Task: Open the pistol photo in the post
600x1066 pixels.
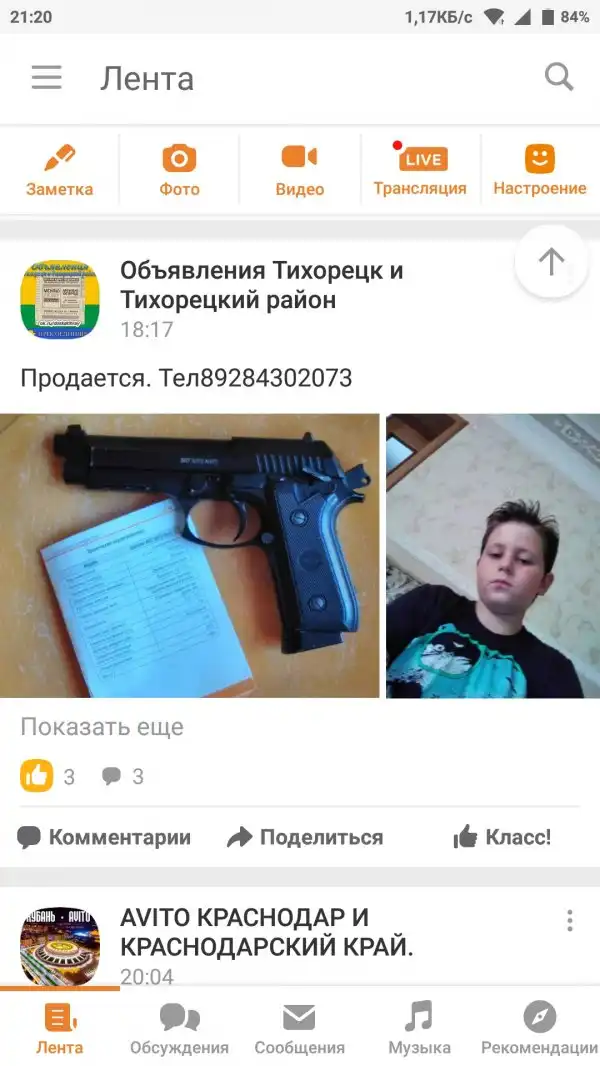Action: [190, 555]
